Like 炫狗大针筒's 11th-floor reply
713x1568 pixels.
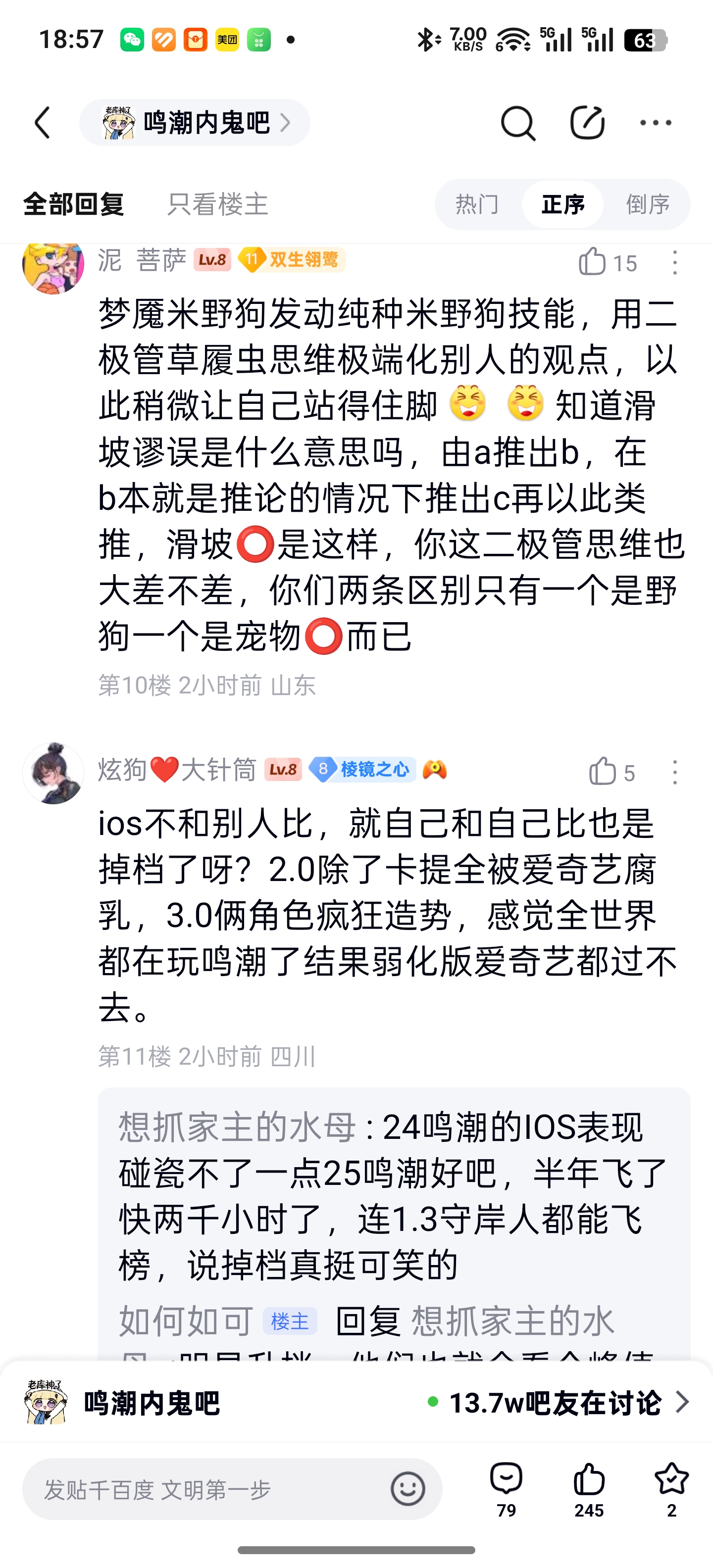603,772
